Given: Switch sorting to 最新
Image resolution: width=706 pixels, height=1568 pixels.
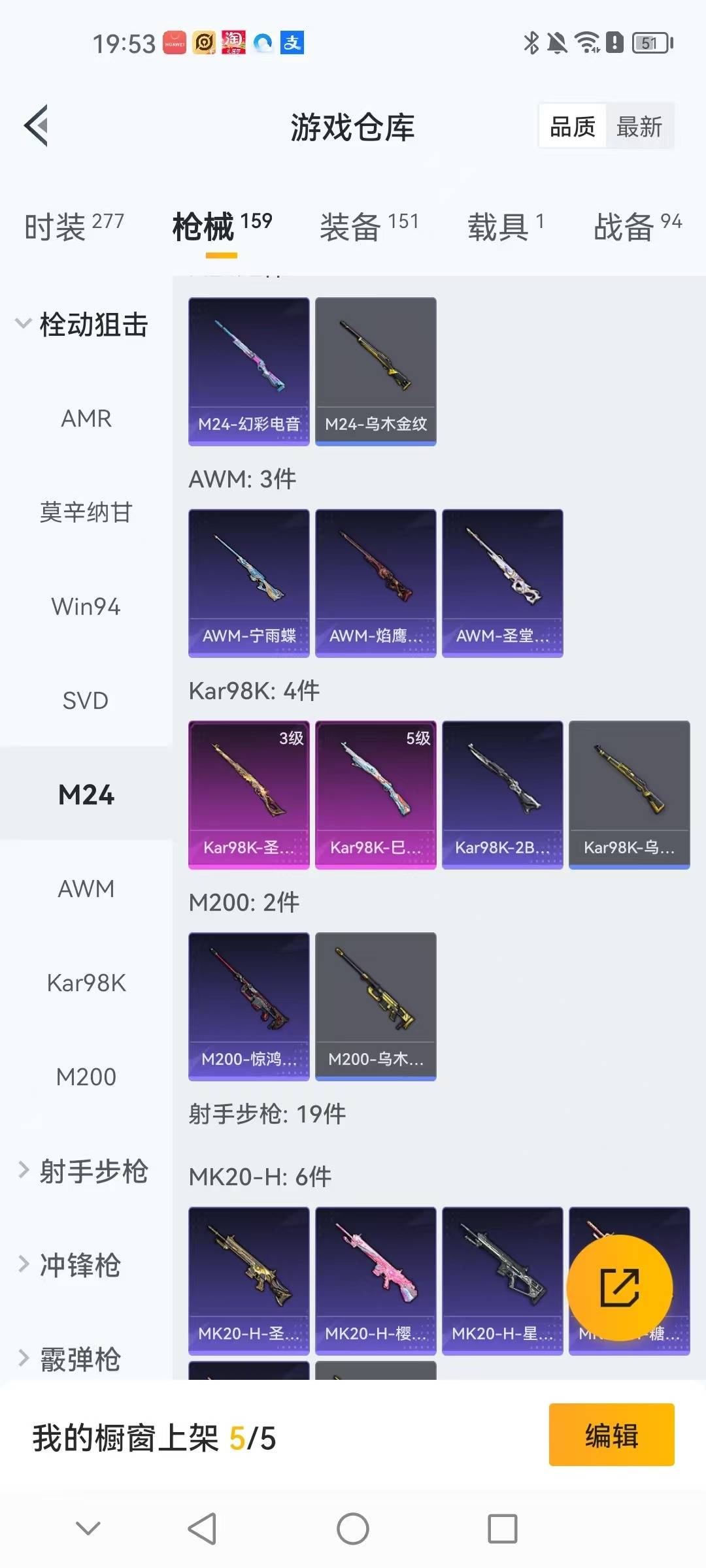Looking at the screenshot, I should [x=639, y=126].
